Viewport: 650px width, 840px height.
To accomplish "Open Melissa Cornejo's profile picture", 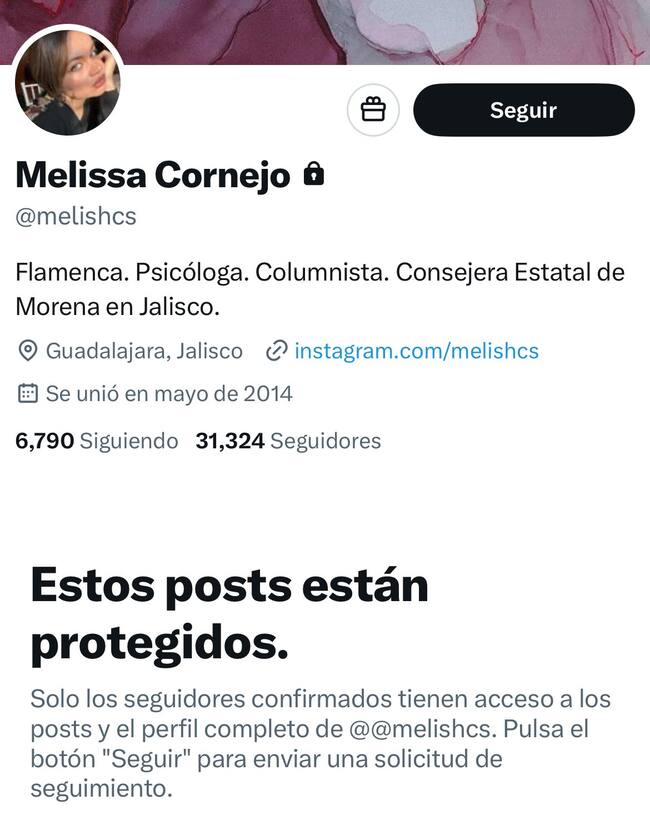I will (68, 83).
